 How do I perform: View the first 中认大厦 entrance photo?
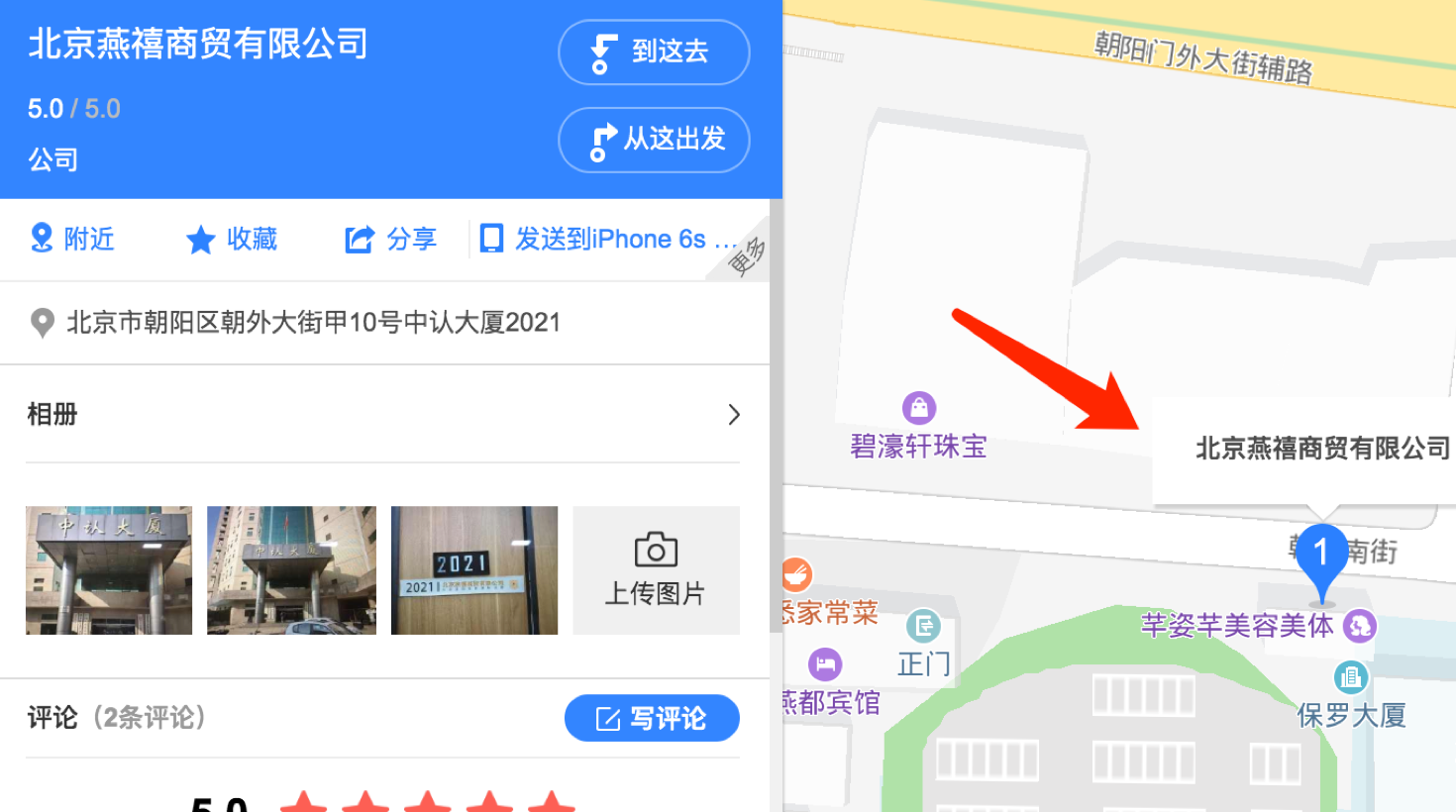point(109,570)
